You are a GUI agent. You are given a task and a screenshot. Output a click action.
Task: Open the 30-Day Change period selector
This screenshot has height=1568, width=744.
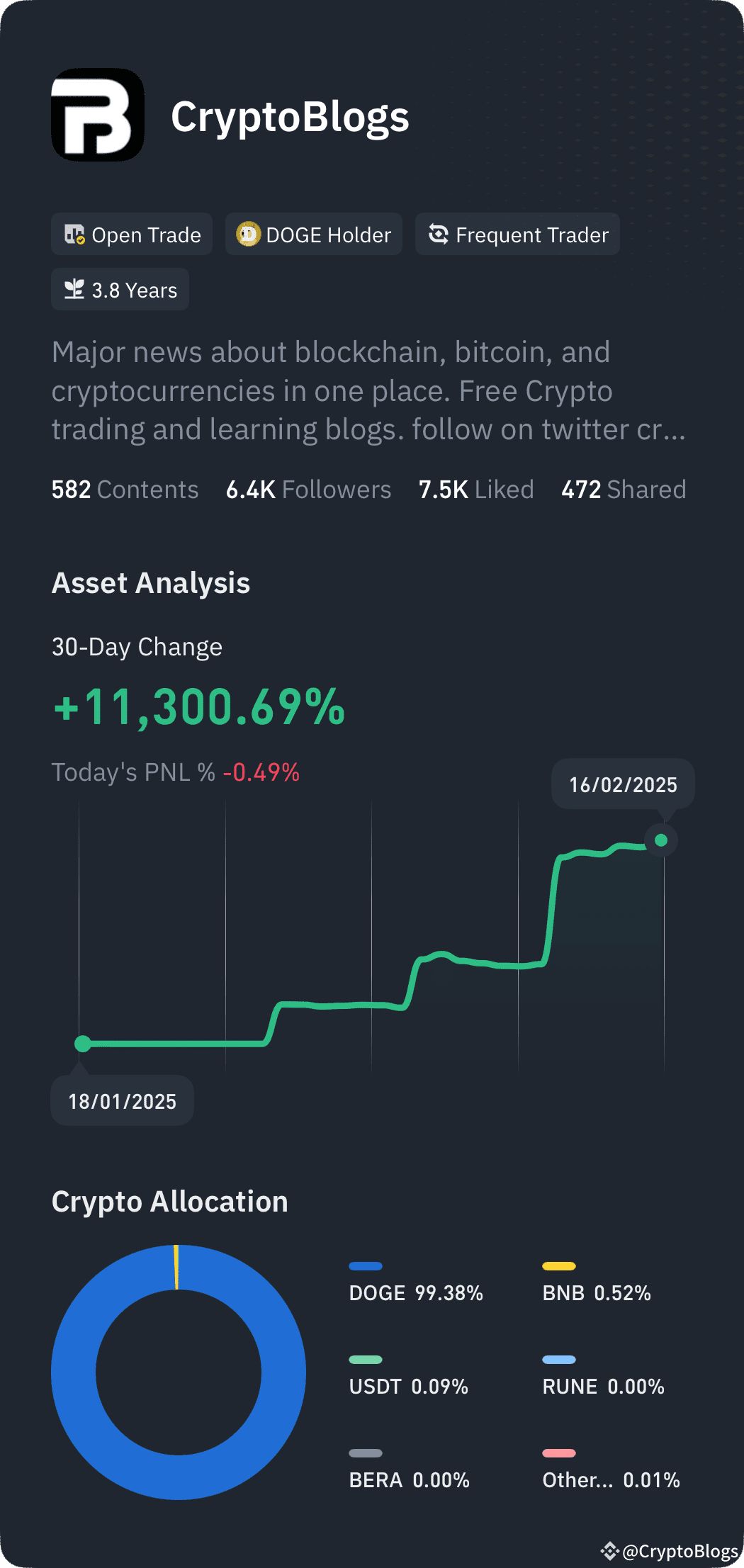[137, 646]
